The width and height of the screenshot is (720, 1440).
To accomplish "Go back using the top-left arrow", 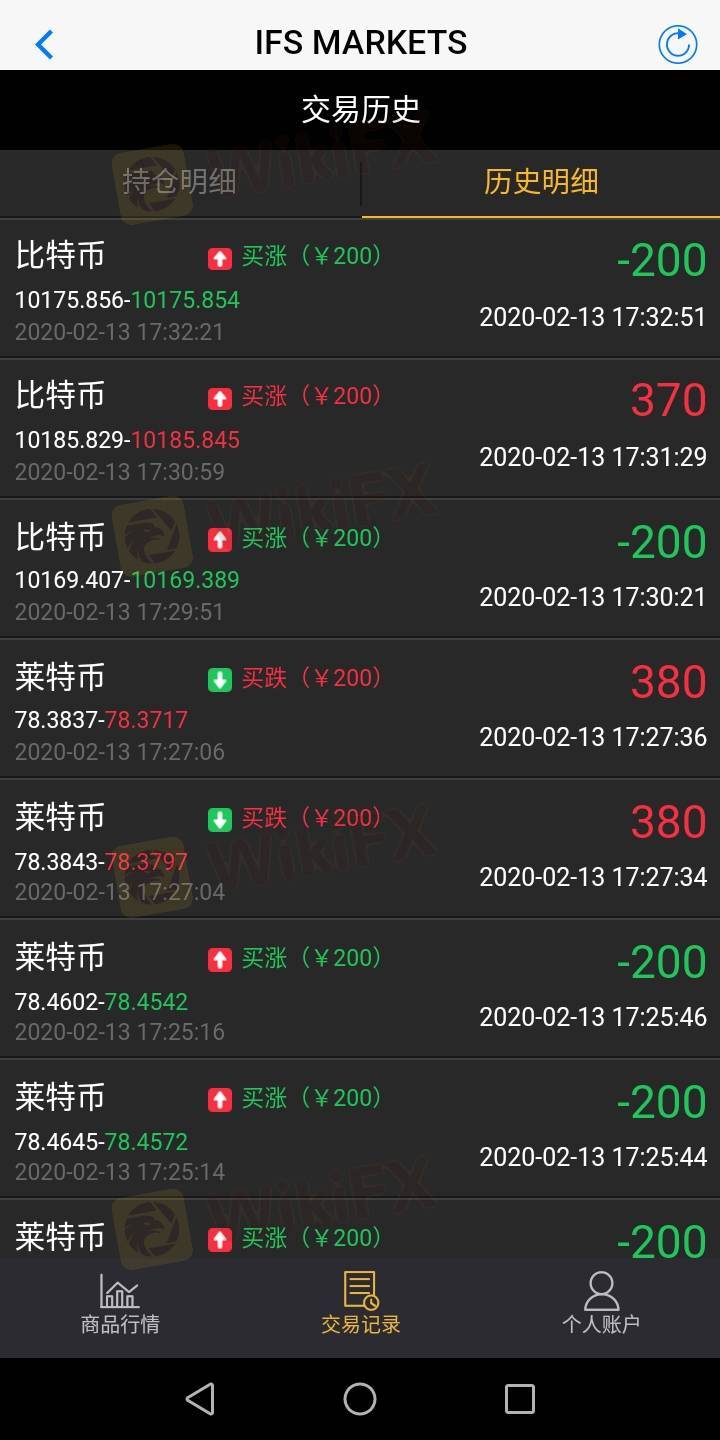I will (x=44, y=44).
